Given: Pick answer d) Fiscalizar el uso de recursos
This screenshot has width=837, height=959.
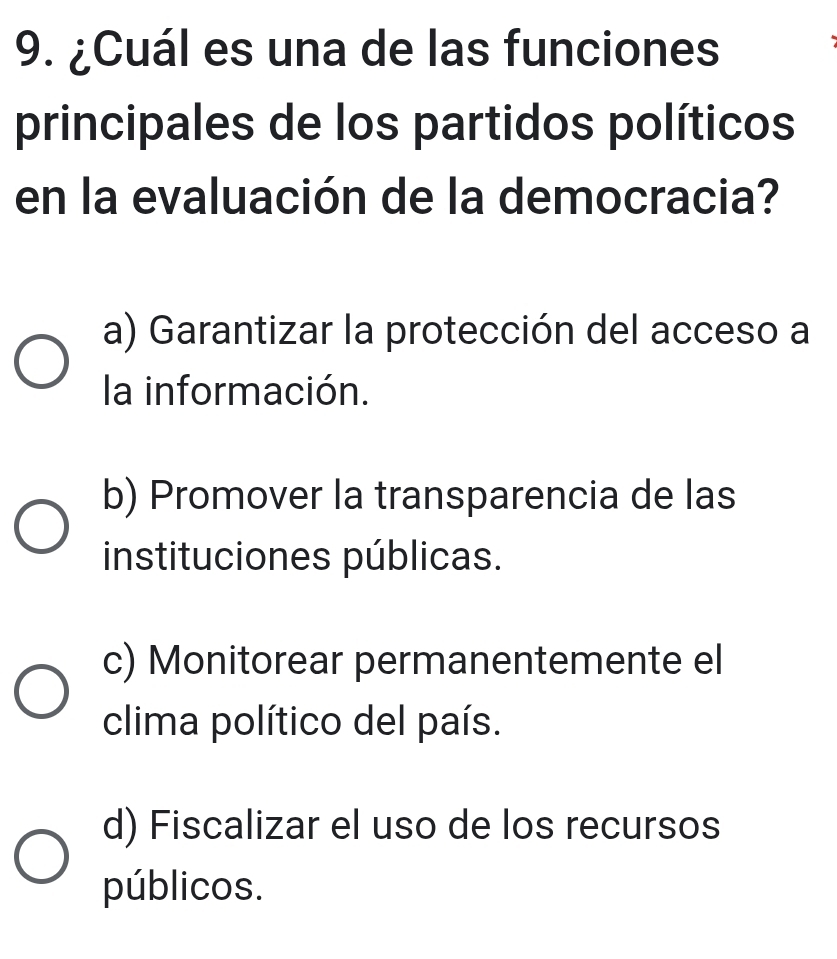Looking at the screenshot, I should tap(42, 857).
